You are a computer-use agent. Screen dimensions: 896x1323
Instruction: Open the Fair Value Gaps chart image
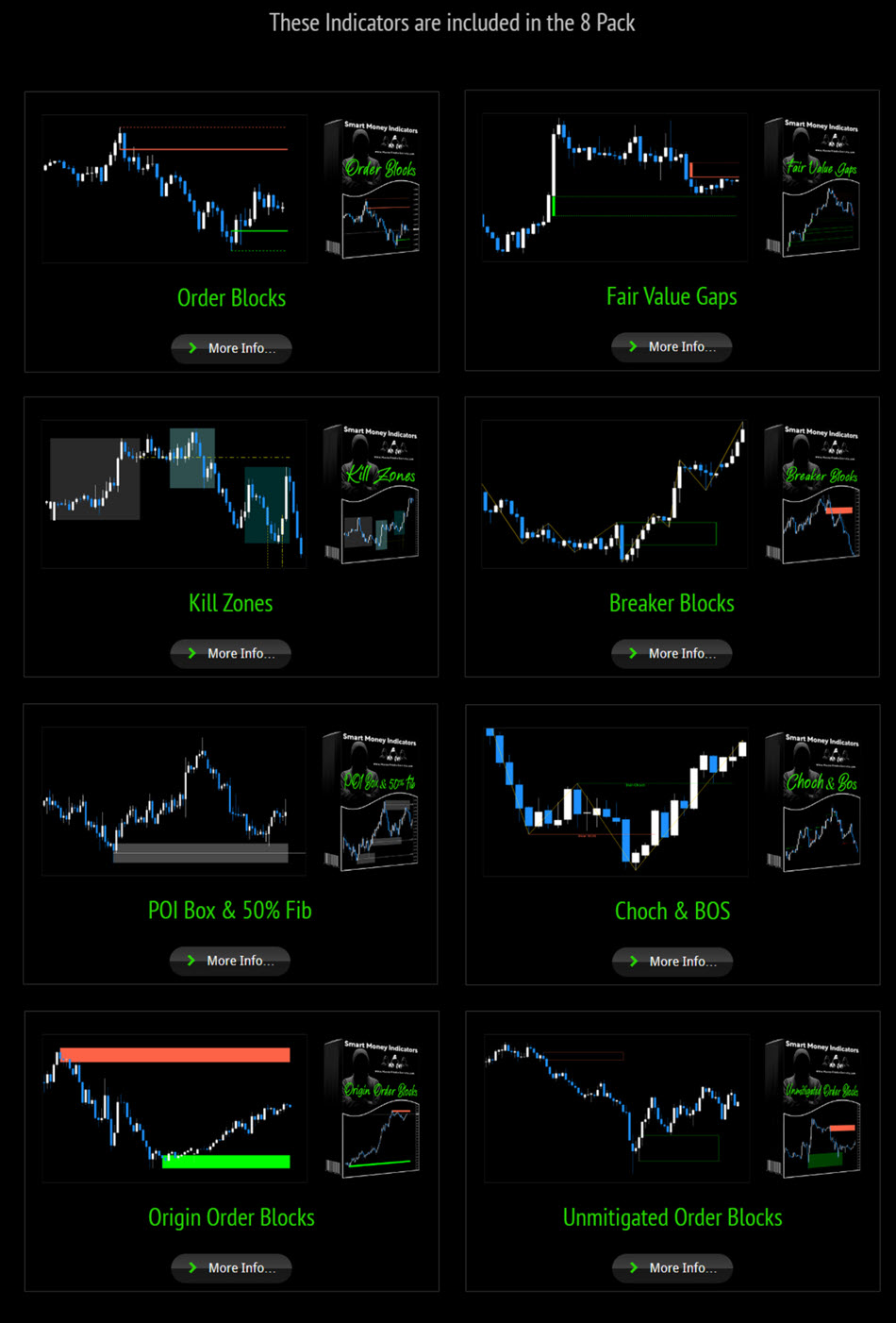[615, 188]
